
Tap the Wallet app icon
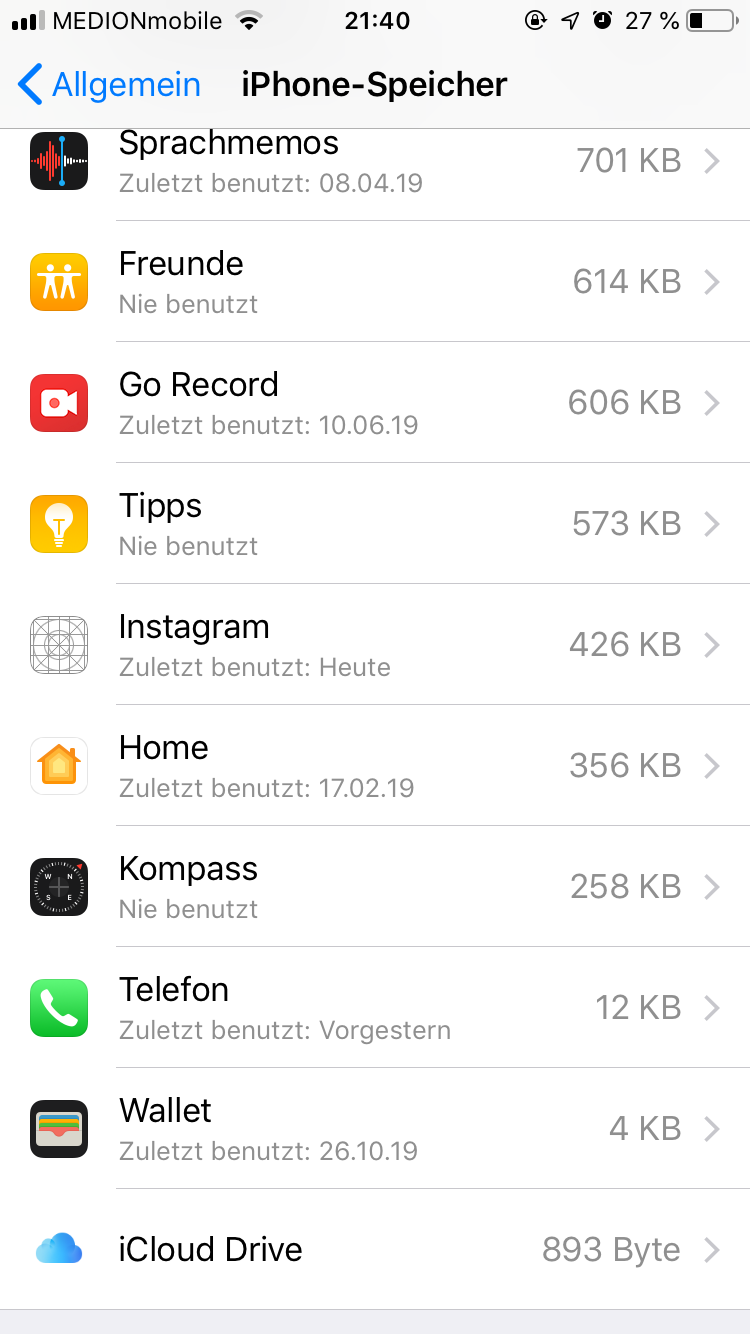tap(58, 1129)
